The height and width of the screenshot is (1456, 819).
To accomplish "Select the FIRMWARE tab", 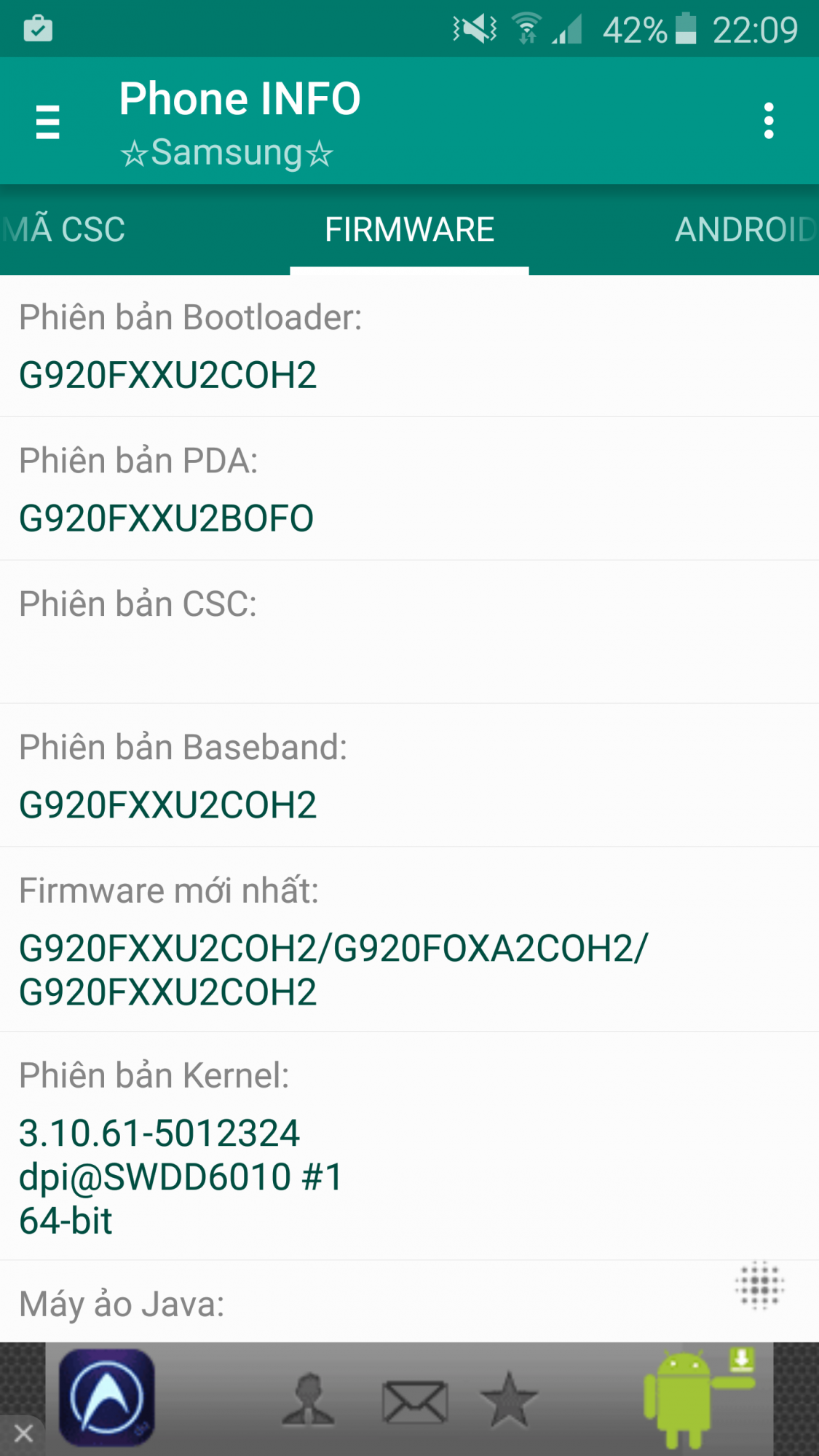I will pyautogui.click(x=408, y=229).
